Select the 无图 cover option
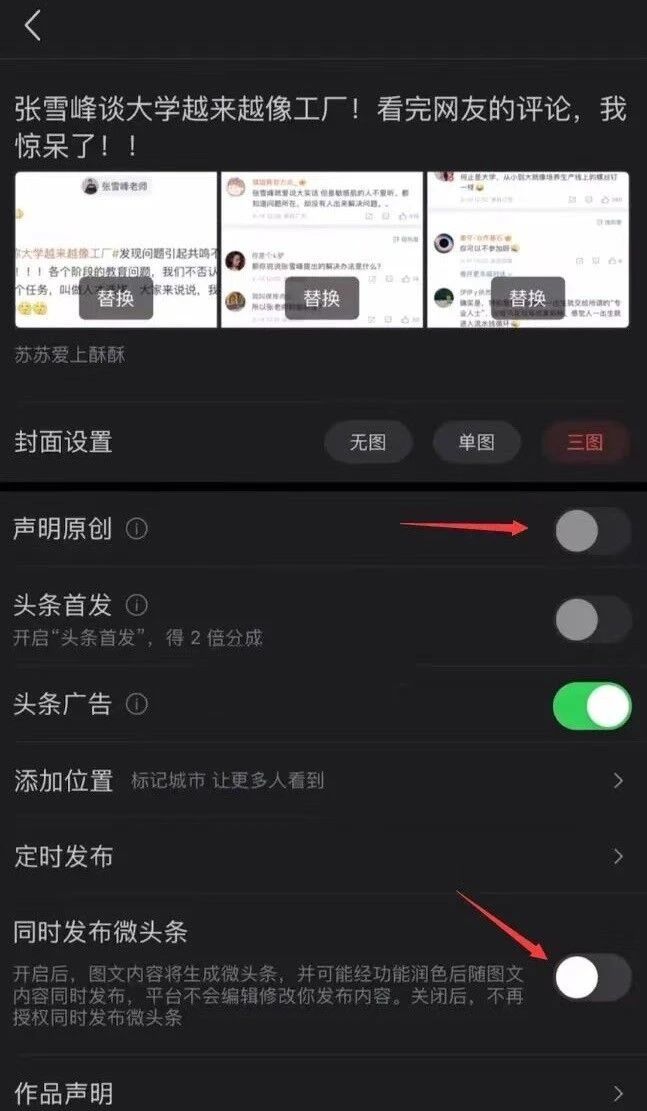This screenshot has height=1111, width=647. pyautogui.click(x=367, y=442)
